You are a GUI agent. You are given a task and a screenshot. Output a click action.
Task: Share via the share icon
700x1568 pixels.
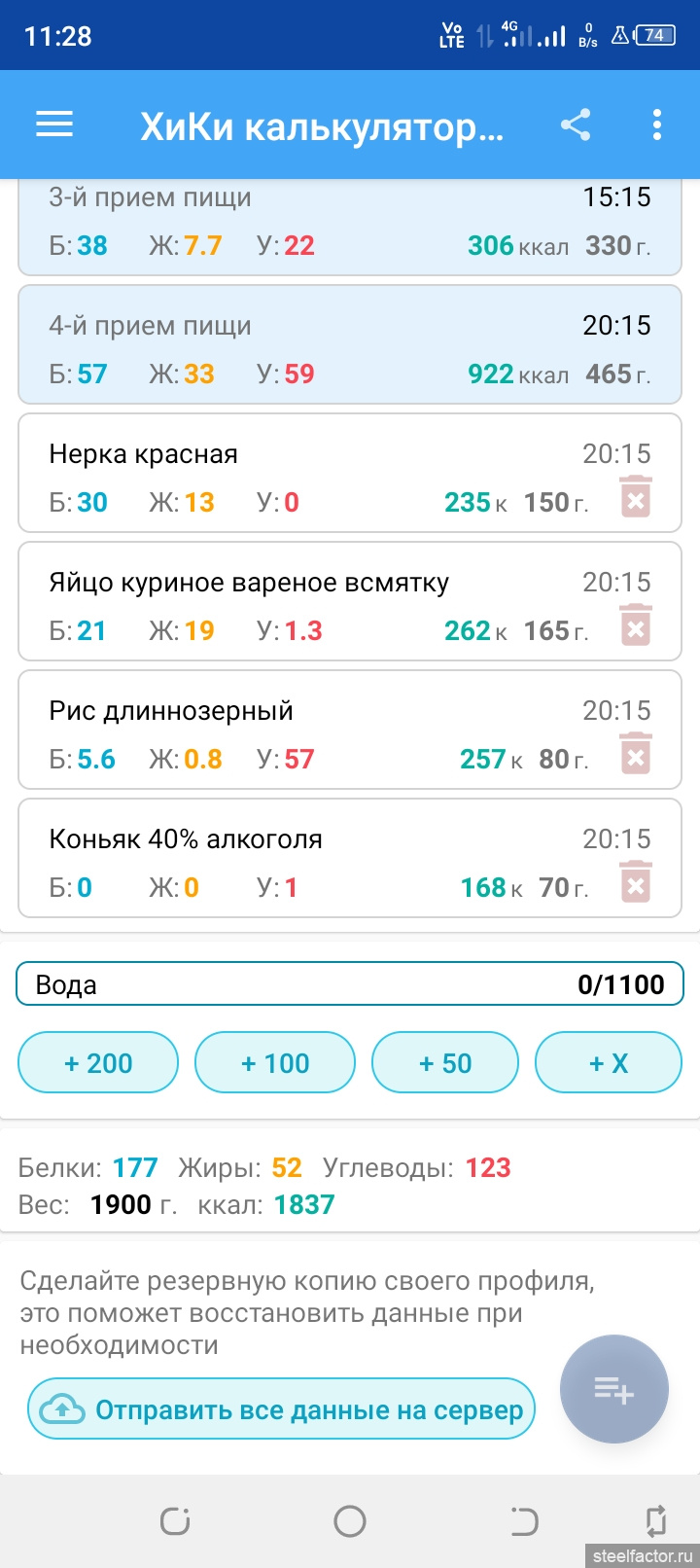coord(576,125)
